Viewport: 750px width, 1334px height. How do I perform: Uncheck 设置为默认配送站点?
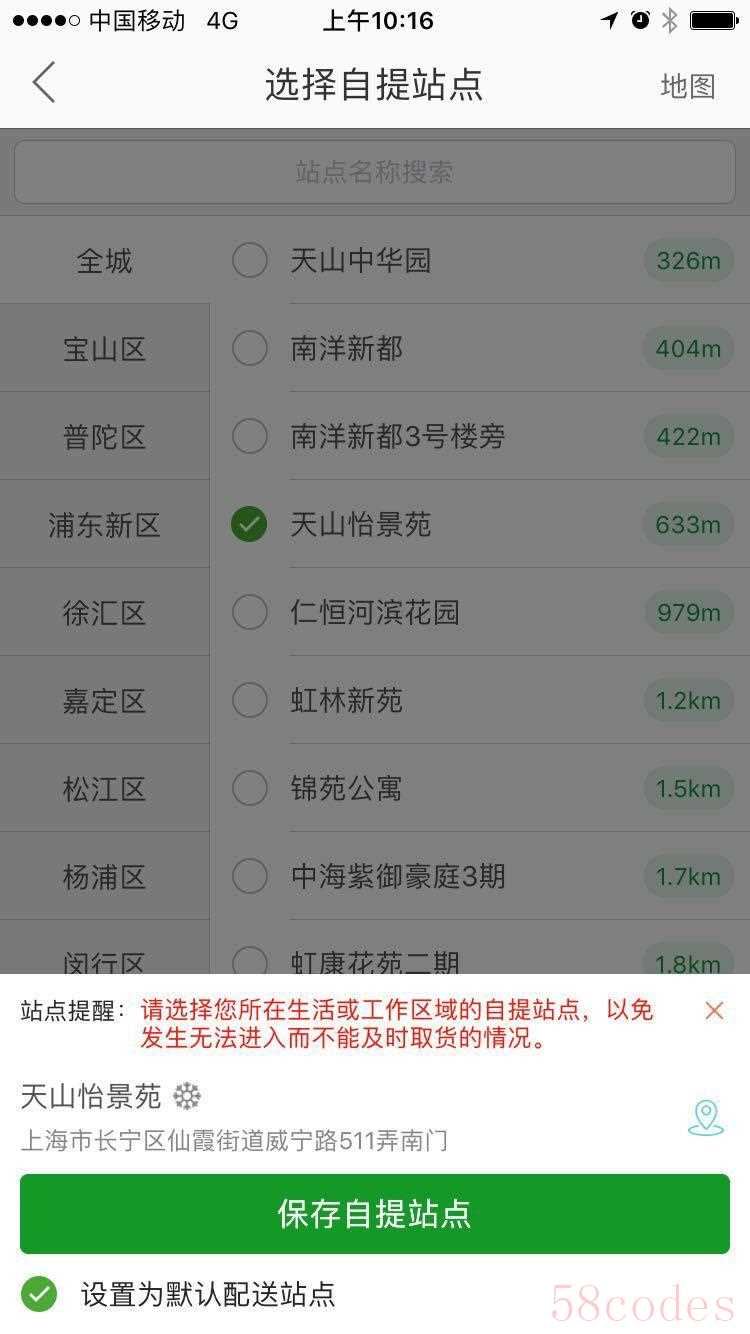[40, 1294]
